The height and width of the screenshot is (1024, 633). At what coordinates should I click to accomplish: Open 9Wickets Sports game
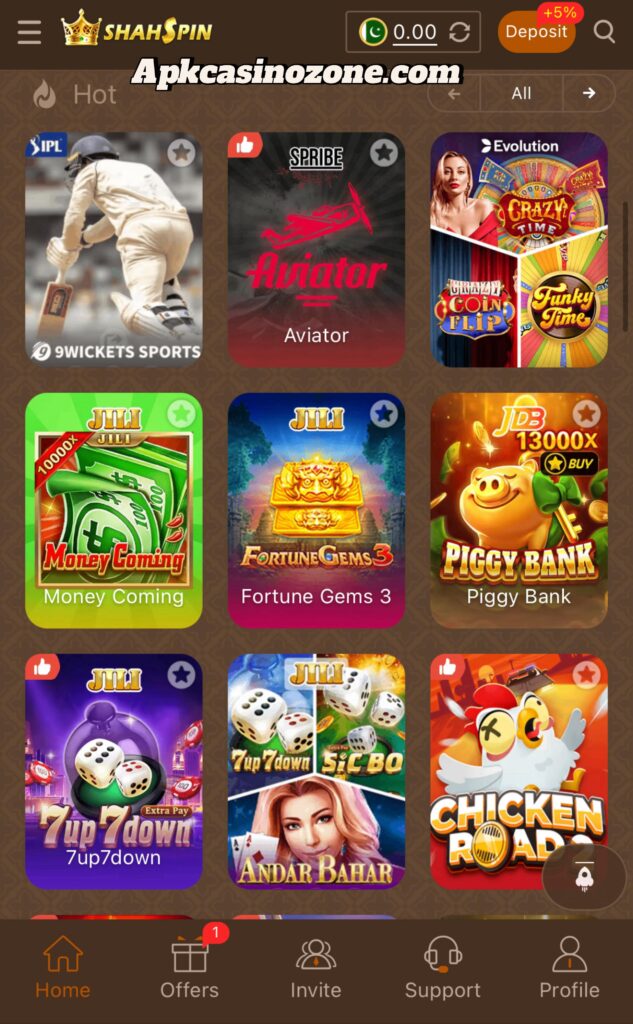pos(113,249)
